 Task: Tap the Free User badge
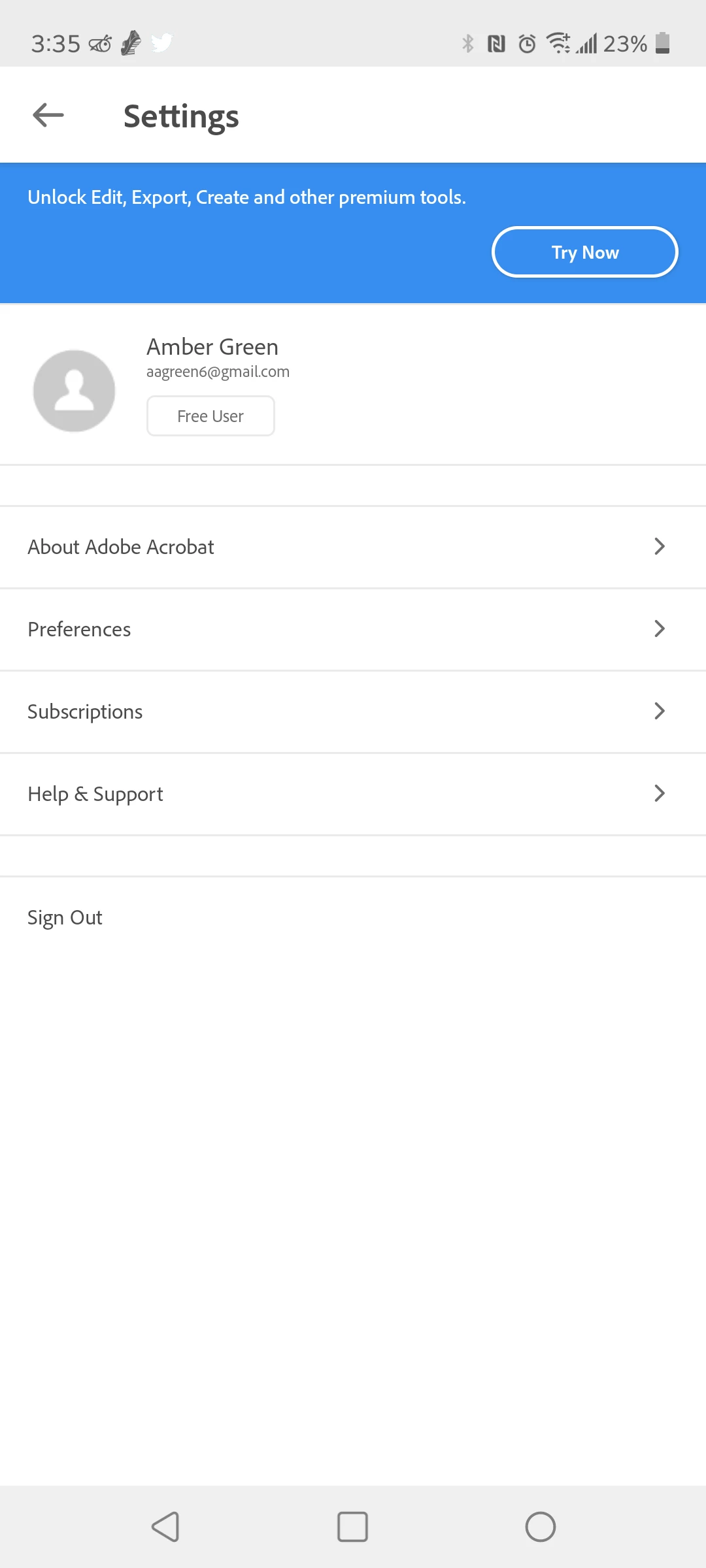click(210, 416)
